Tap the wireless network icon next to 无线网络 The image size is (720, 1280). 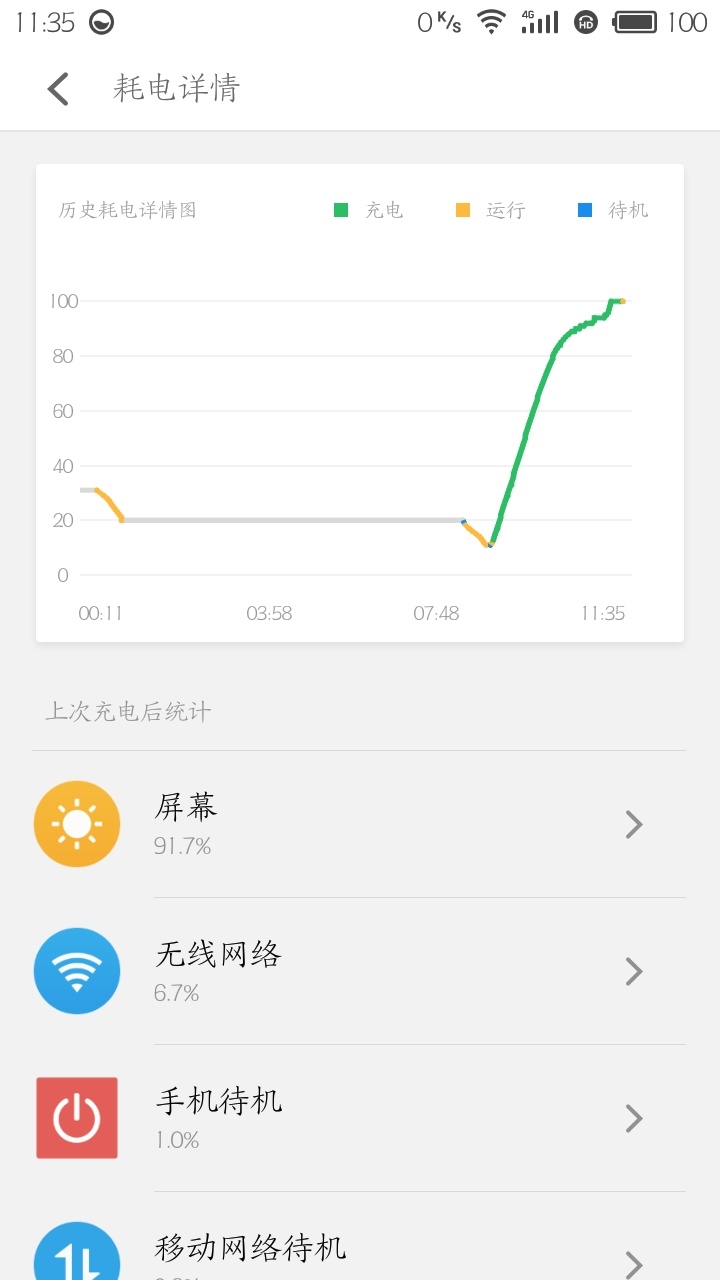pos(77,970)
